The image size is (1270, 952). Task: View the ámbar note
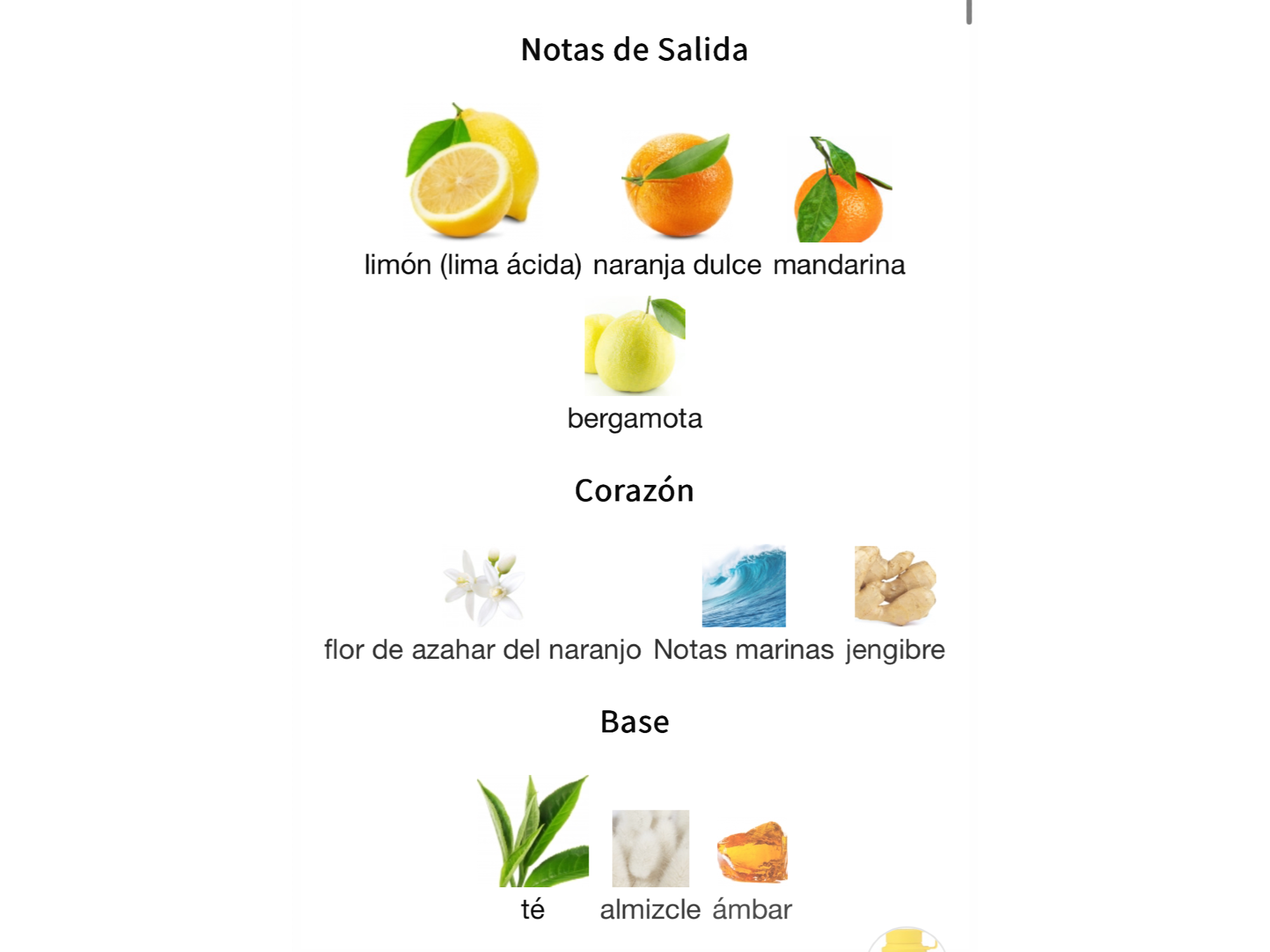tap(752, 852)
